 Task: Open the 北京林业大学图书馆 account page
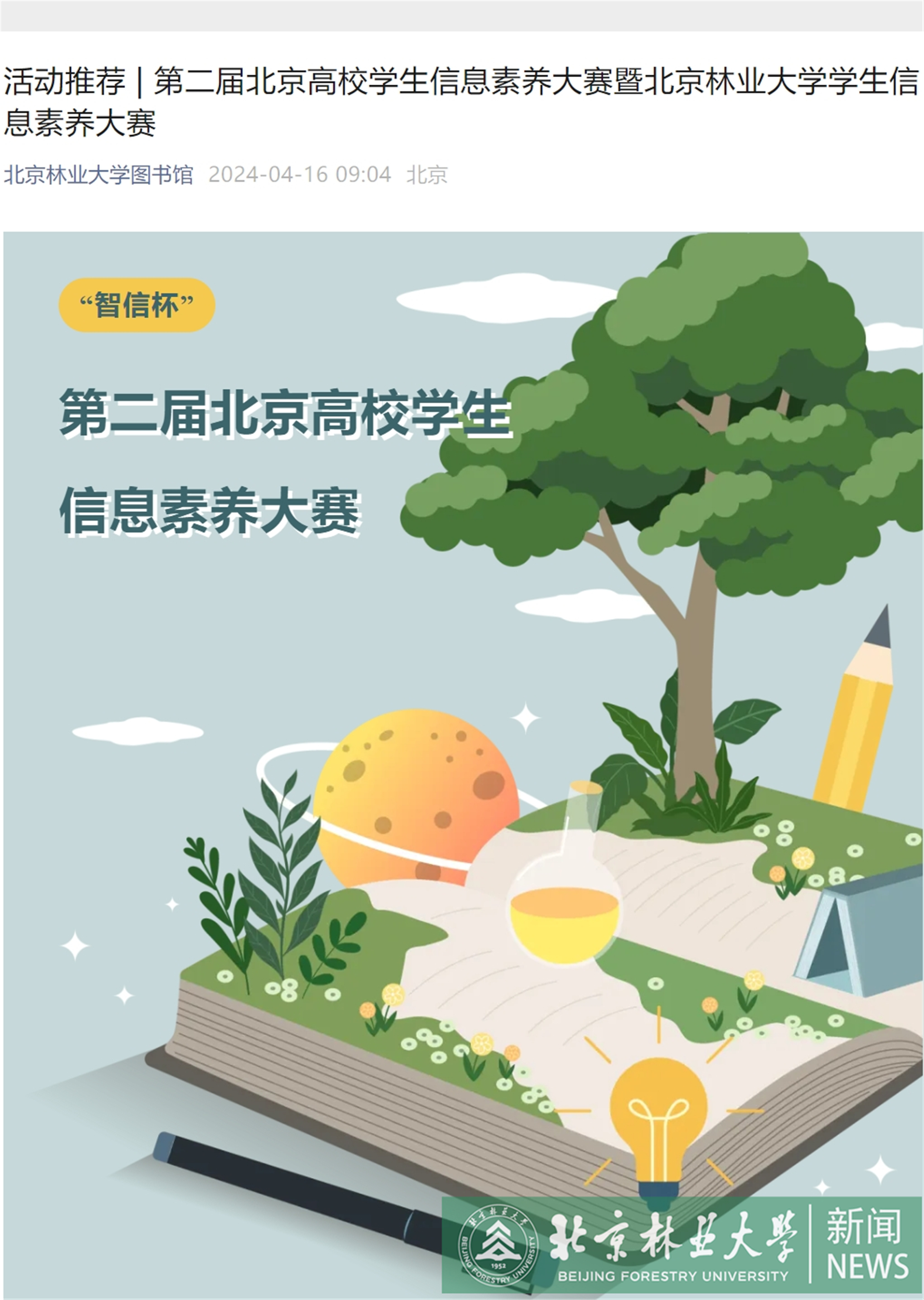tap(98, 175)
